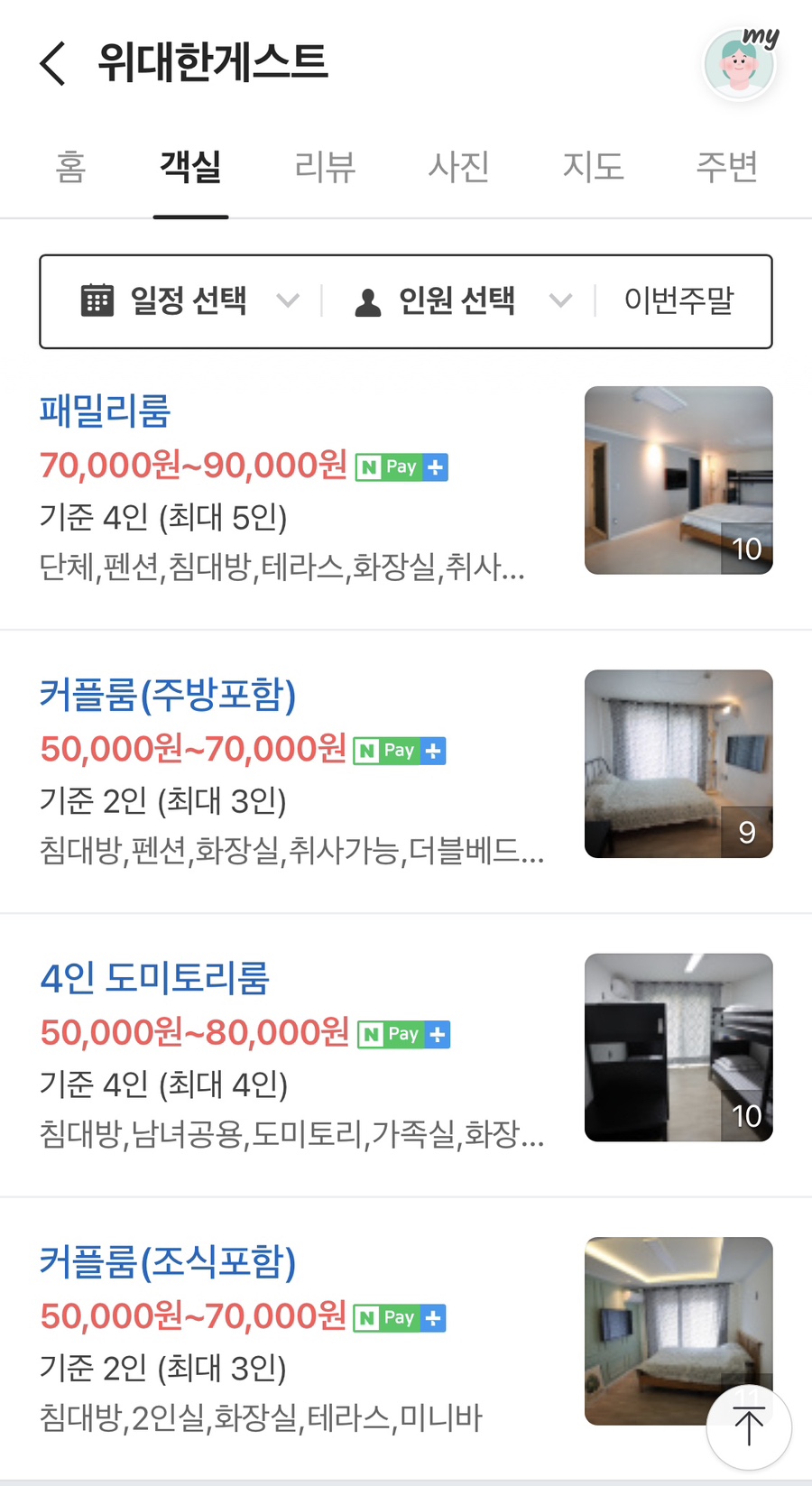Image resolution: width=812 pixels, height=1486 pixels.
Task: Switch to the 주변 tab
Action: coord(726,167)
